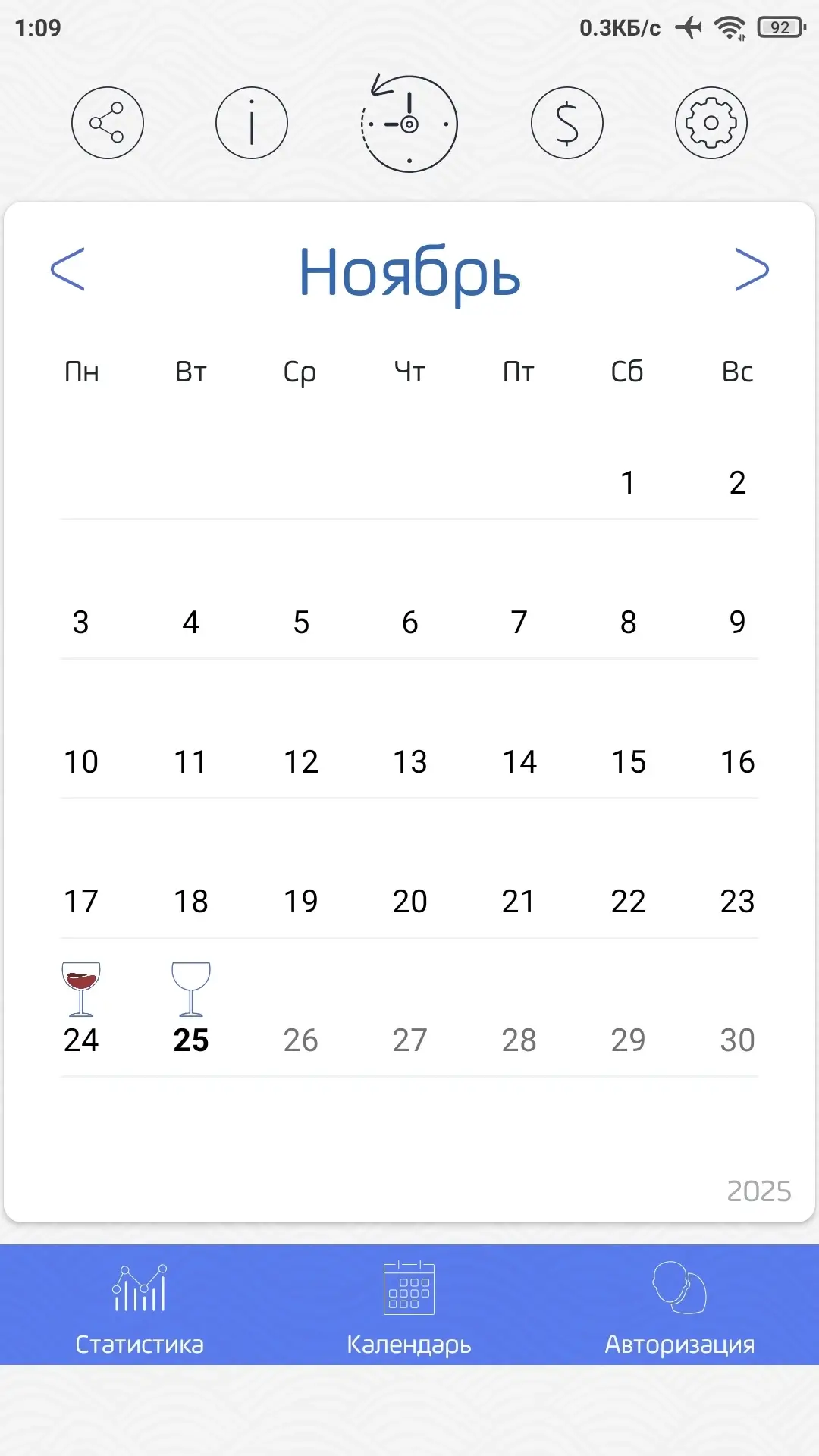
Task: Tap the share icon
Action: tap(108, 123)
